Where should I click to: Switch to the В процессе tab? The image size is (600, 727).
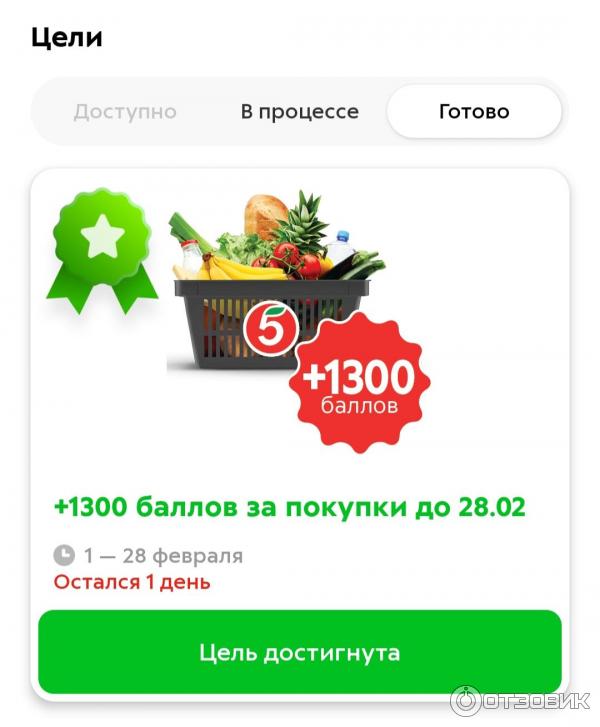coord(299,112)
